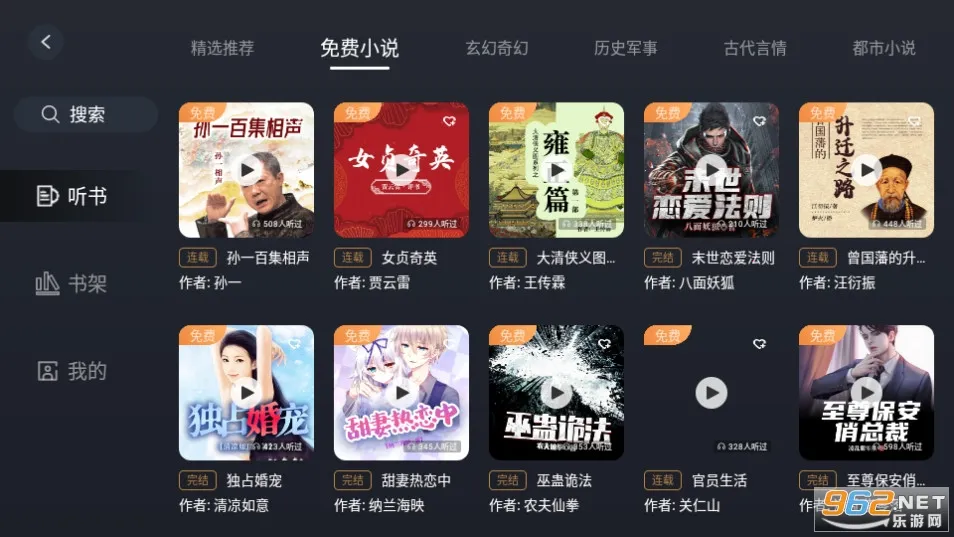Switch to the 都市小说 tab
Image resolution: width=954 pixels, height=537 pixels.
coord(883,48)
